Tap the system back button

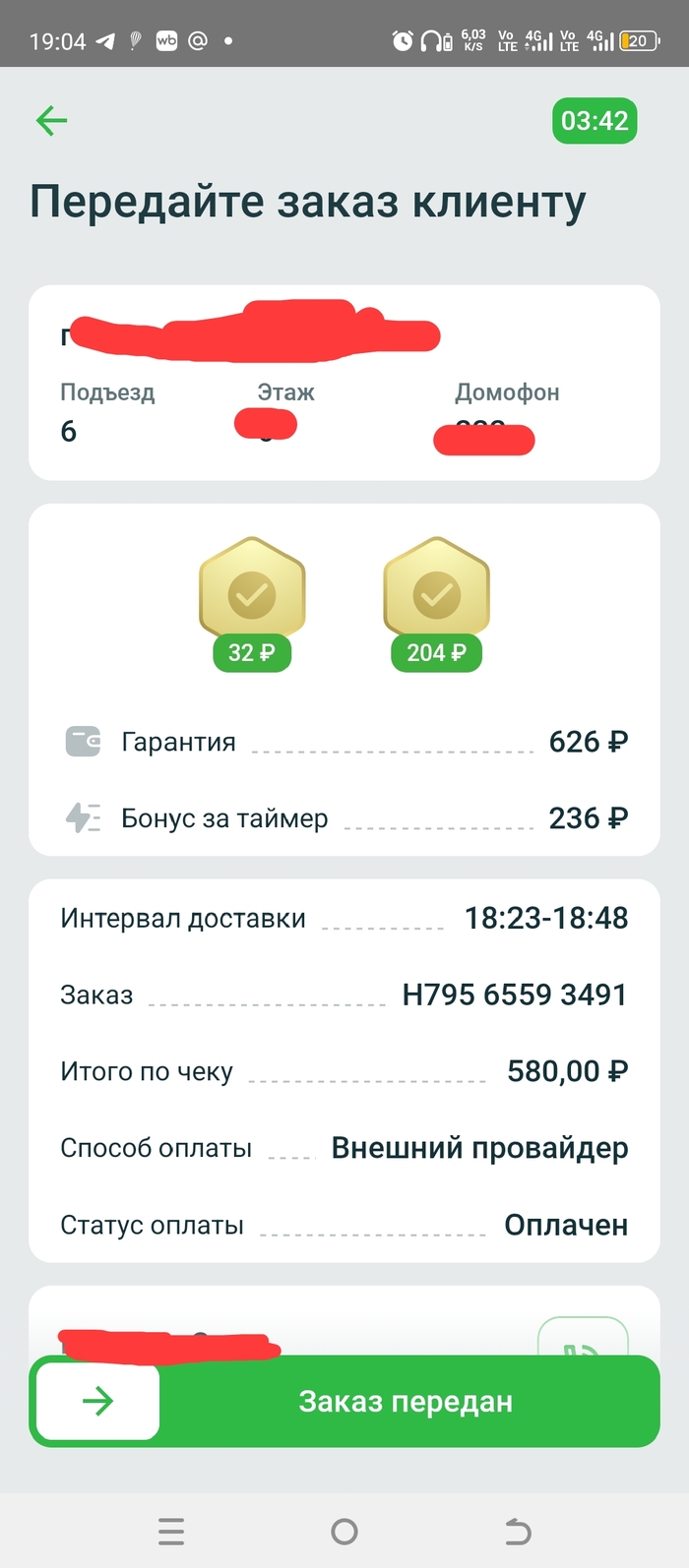(x=518, y=1531)
